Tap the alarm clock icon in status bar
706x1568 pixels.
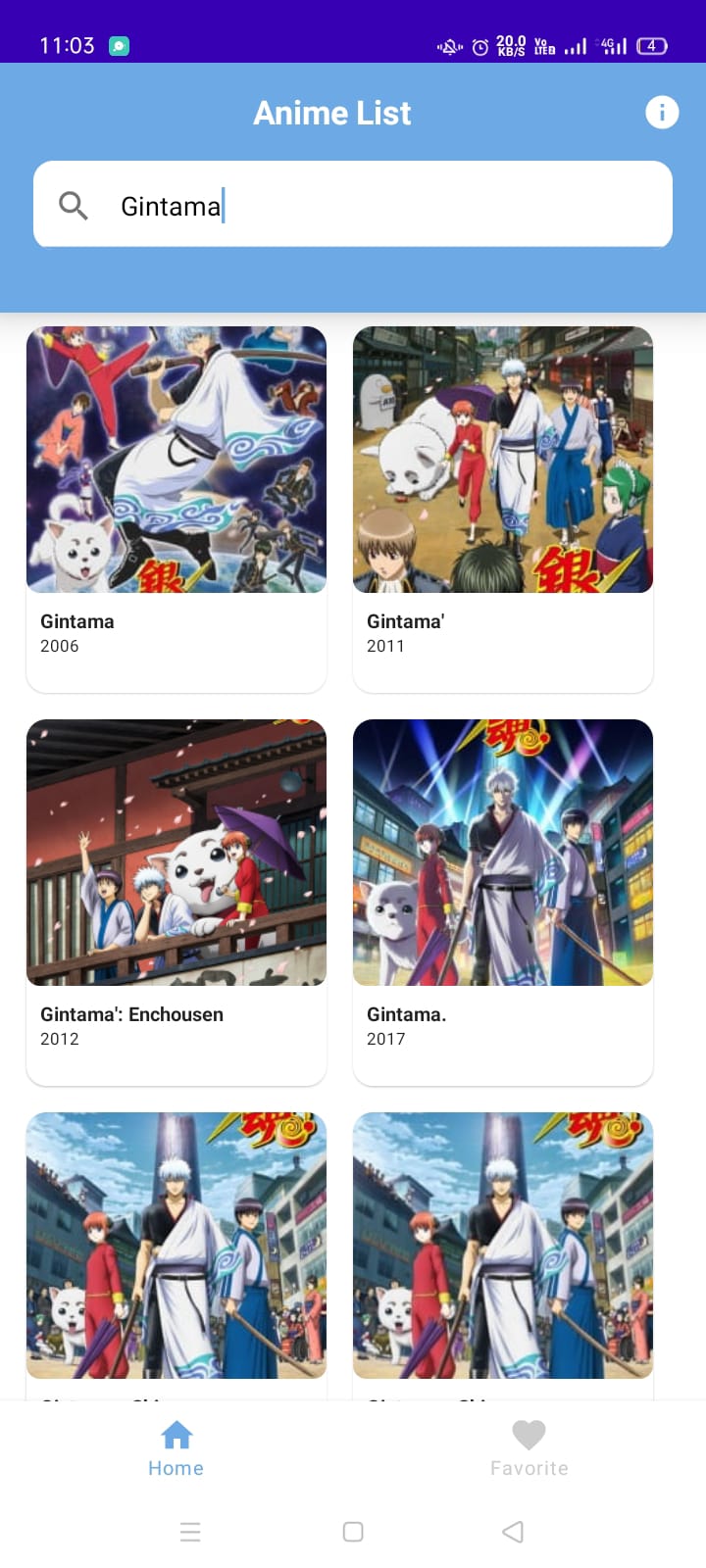pos(479,45)
